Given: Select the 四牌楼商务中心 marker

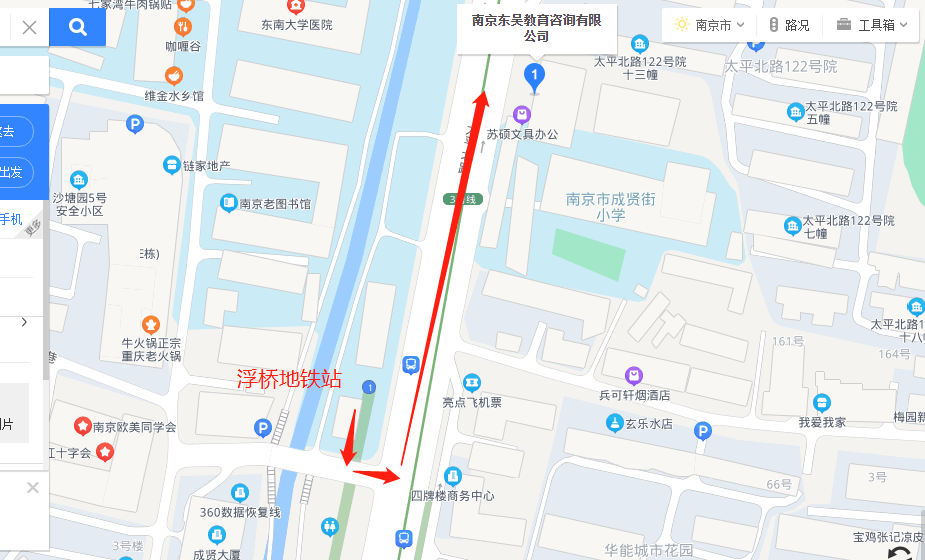Looking at the screenshot, I should tap(453, 477).
